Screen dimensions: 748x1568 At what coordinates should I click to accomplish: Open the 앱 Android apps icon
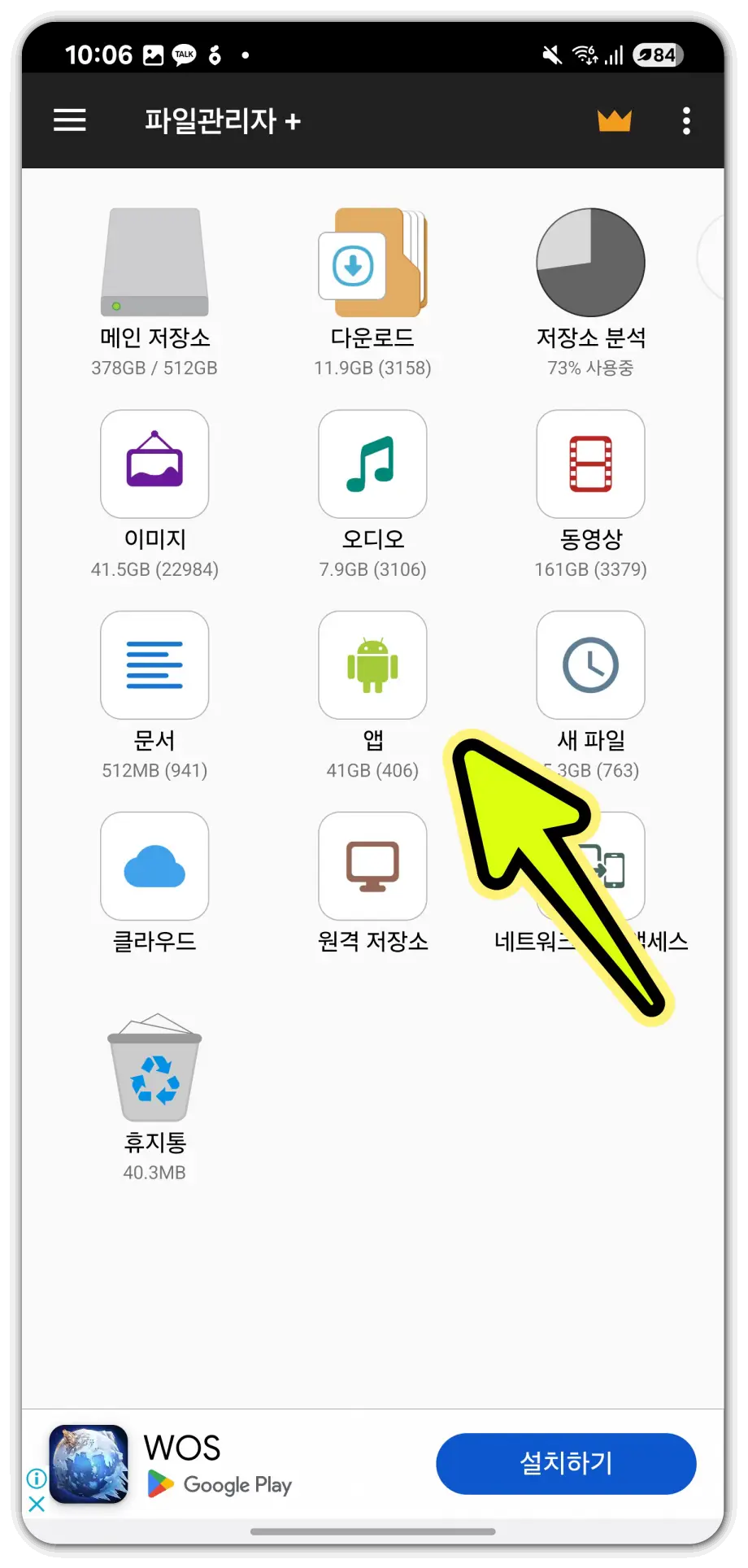click(x=372, y=664)
